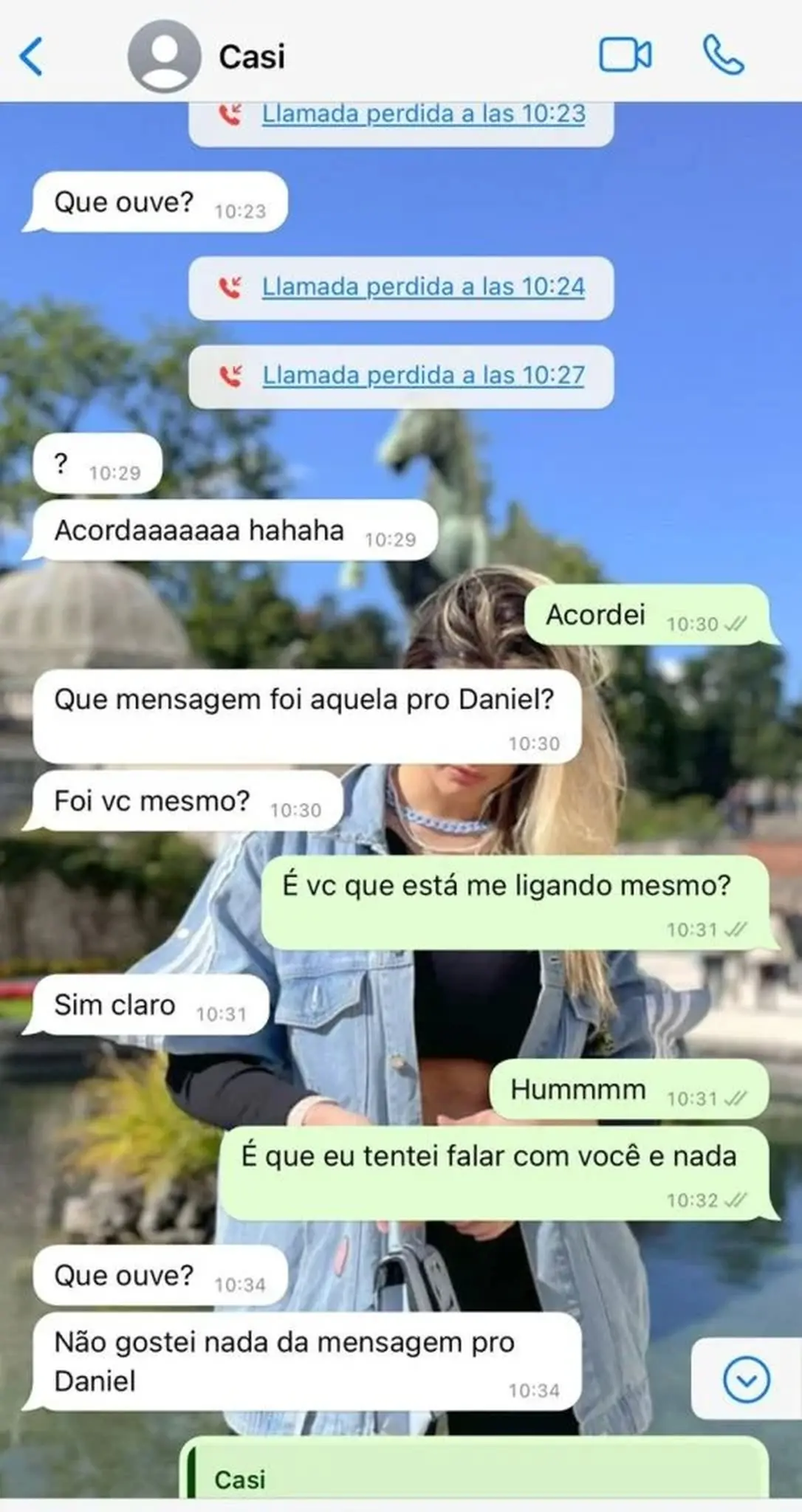802x1512 pixels.
Task: Jump to the latest messages
Action: tap(746, 1378)
